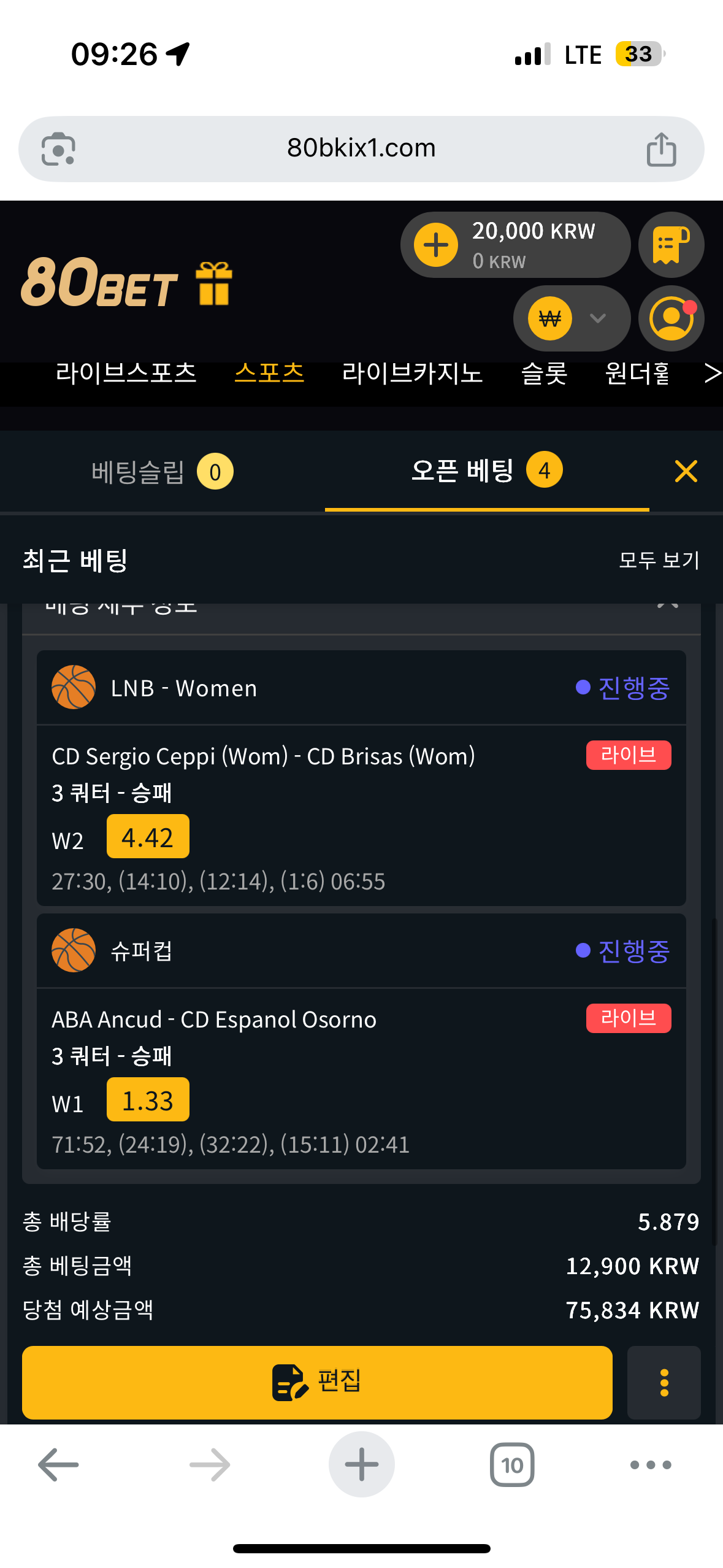This screenshot has height=1568, width=723.
Task: Close the bet slip panel
Action: click(686, 471)
